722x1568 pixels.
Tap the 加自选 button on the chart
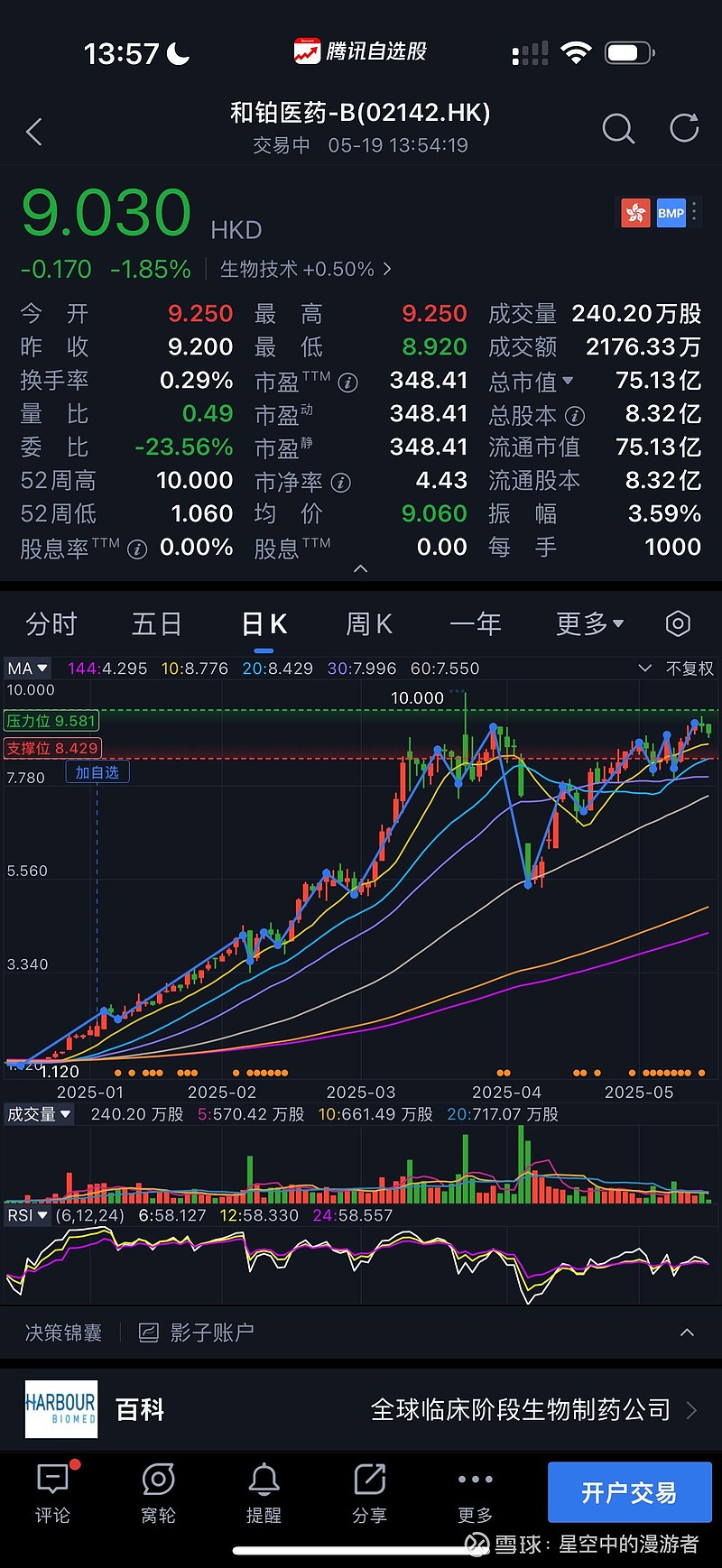[x=97, y=772]
